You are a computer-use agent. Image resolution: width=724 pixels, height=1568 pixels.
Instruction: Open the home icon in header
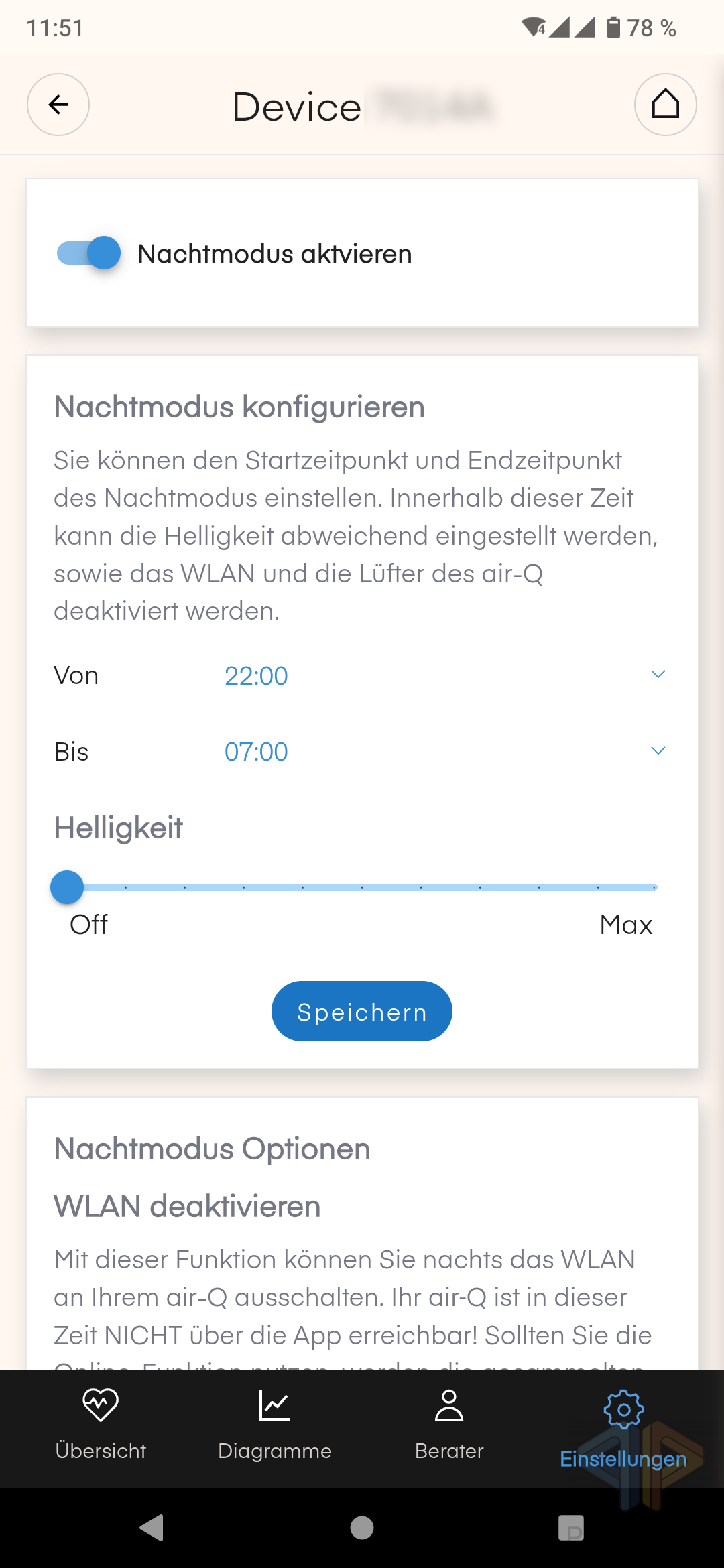(x=665, y=105)
